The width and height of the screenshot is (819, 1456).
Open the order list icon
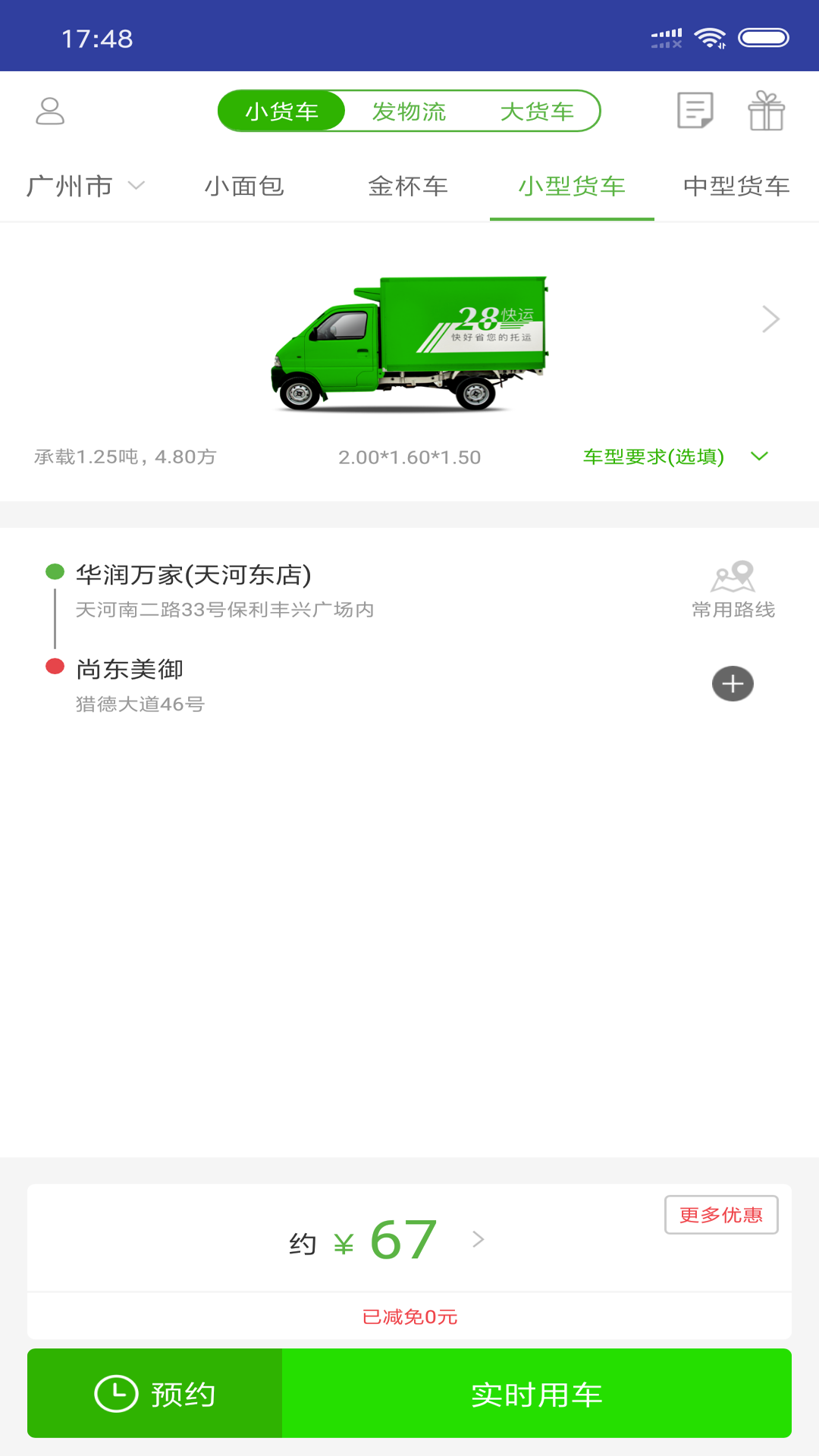[695, 111]
